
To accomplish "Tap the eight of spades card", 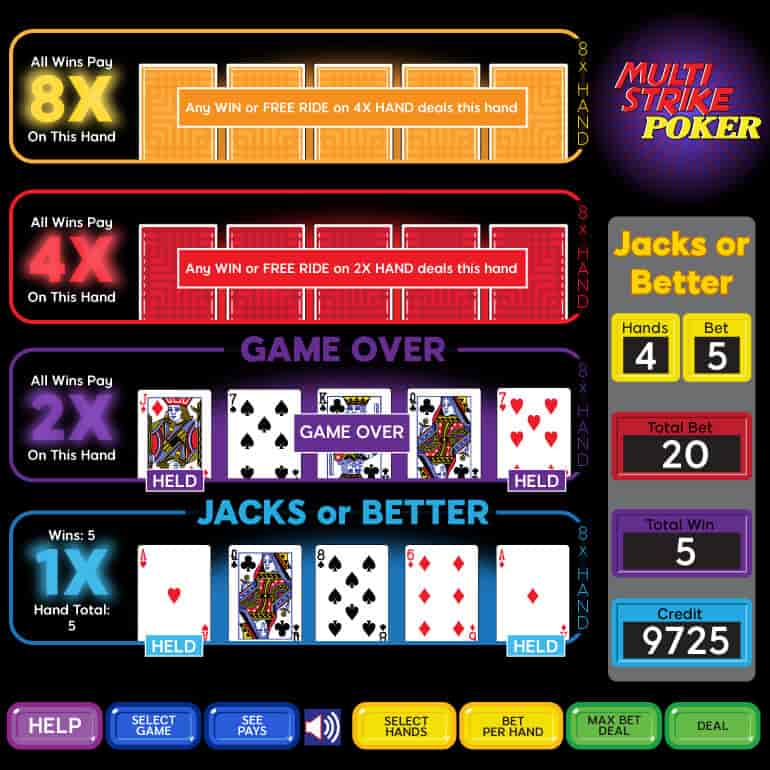I will coord(353,592).
